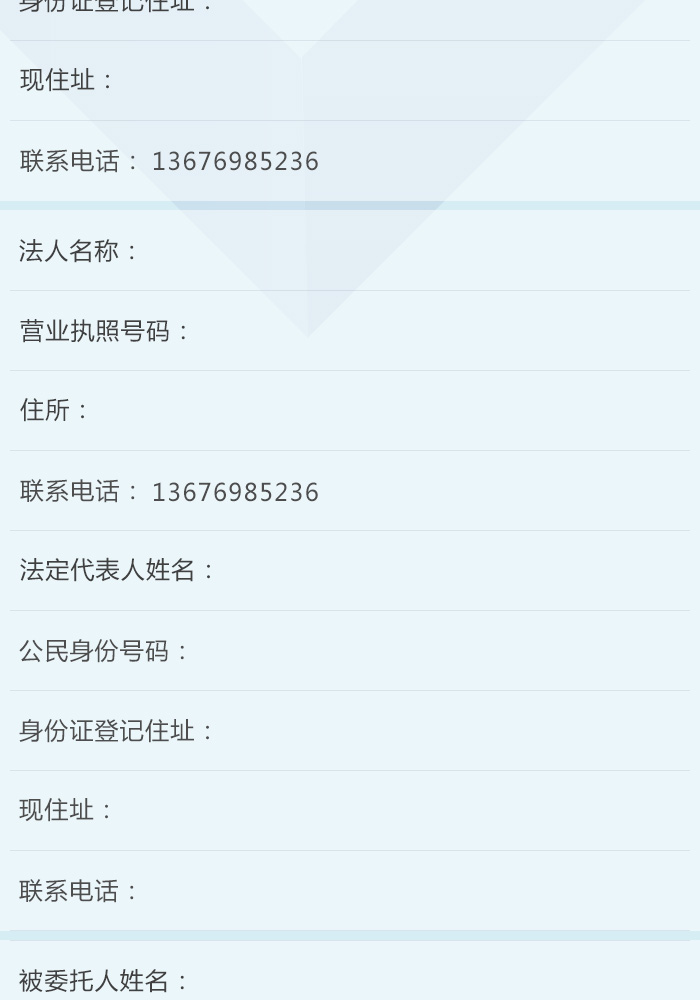Tap the 法人名称 input field

(x=410, y=251)
